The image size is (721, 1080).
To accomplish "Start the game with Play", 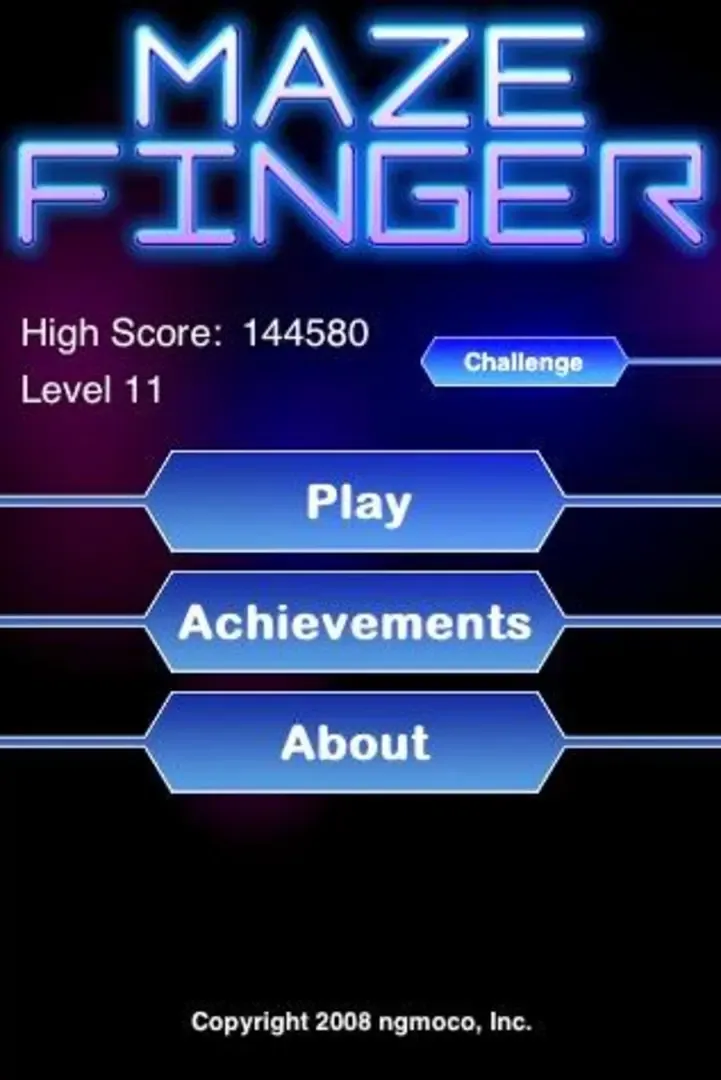I will 355,501.
